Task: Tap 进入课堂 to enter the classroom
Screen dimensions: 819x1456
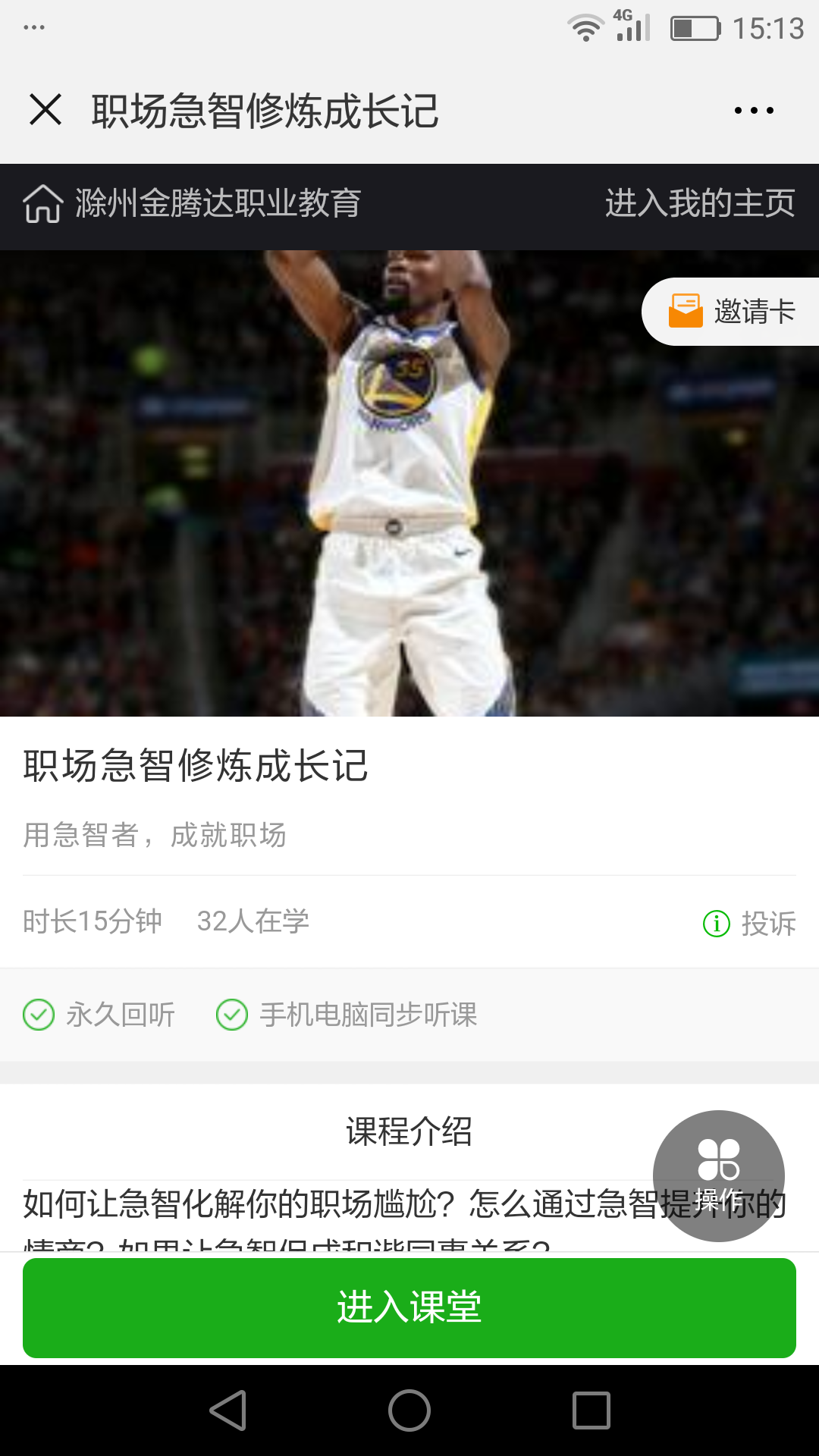Action: [409, 1307]
